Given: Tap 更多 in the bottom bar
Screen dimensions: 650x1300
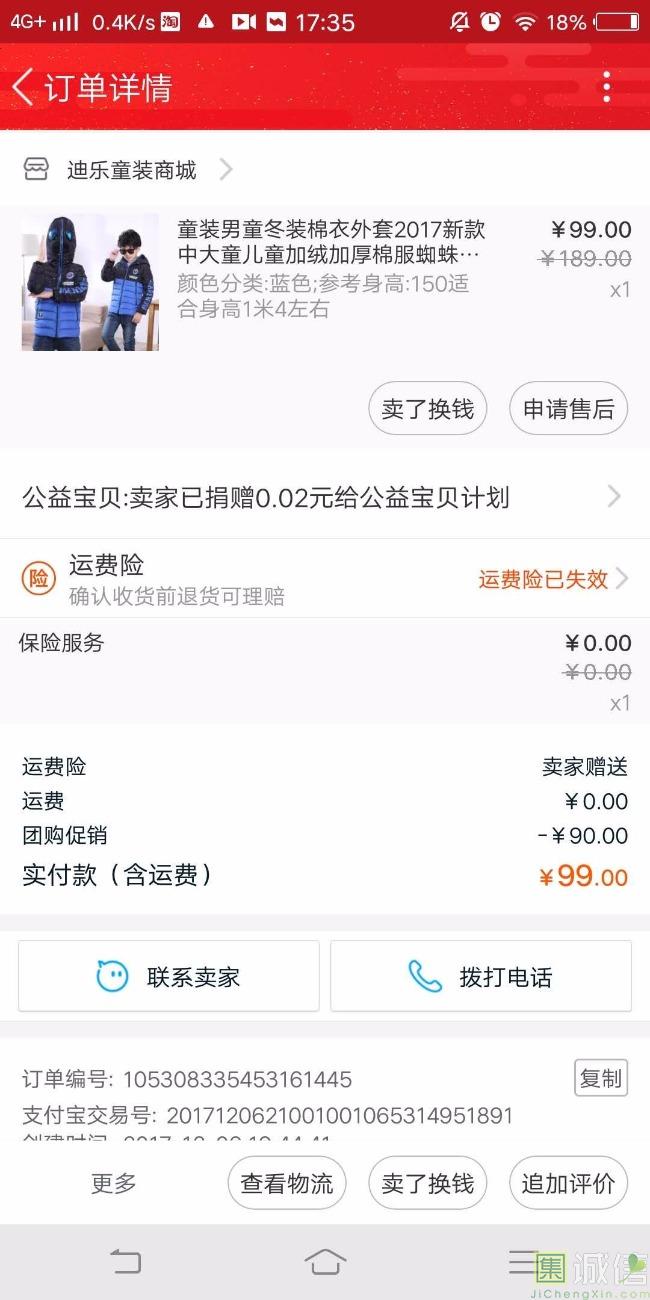Looking at the screenshot, I should 114,1184.
